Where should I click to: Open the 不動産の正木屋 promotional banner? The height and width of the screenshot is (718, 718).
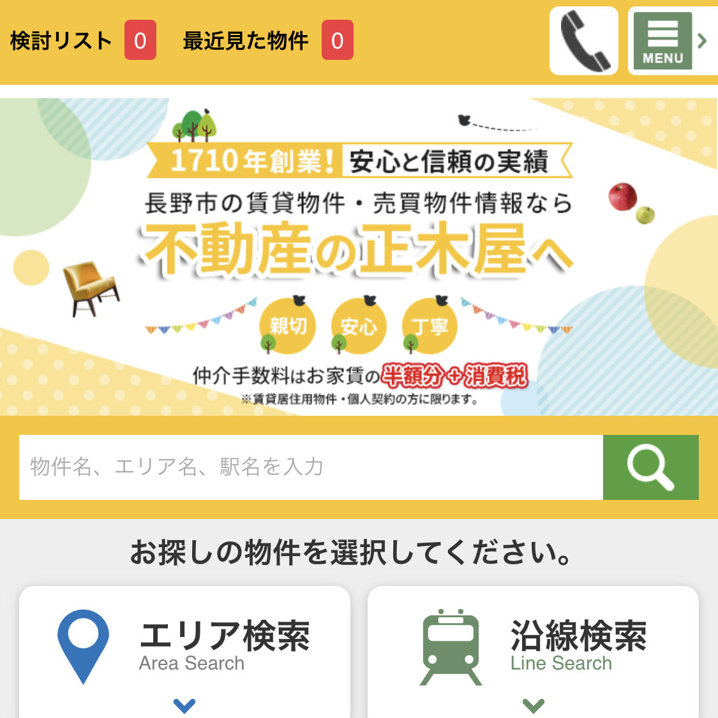tap(359, 255)
